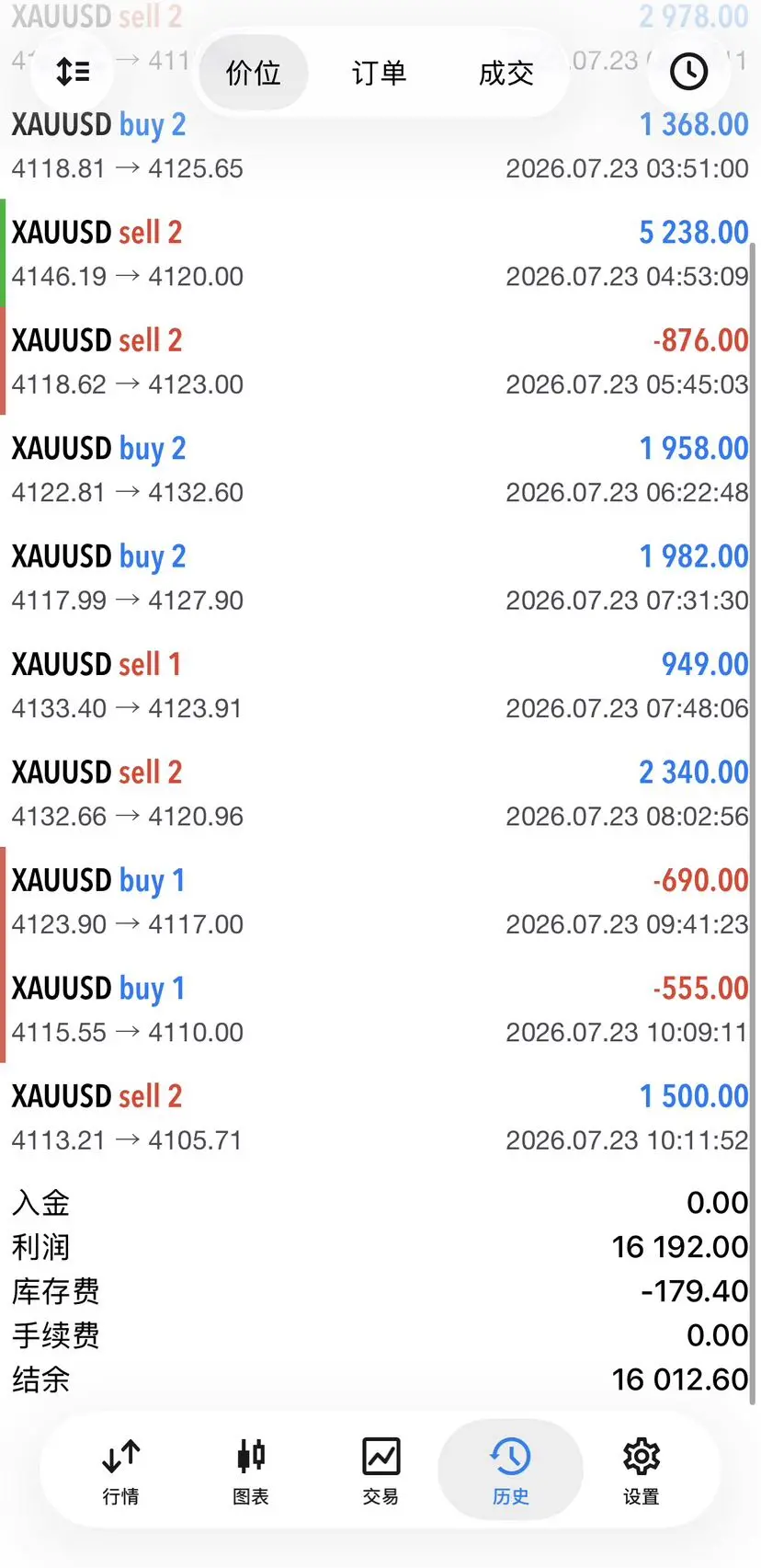761x1568 pixels.
Task: Switch to the 图表 chart tab
Action: point(251,1471)
